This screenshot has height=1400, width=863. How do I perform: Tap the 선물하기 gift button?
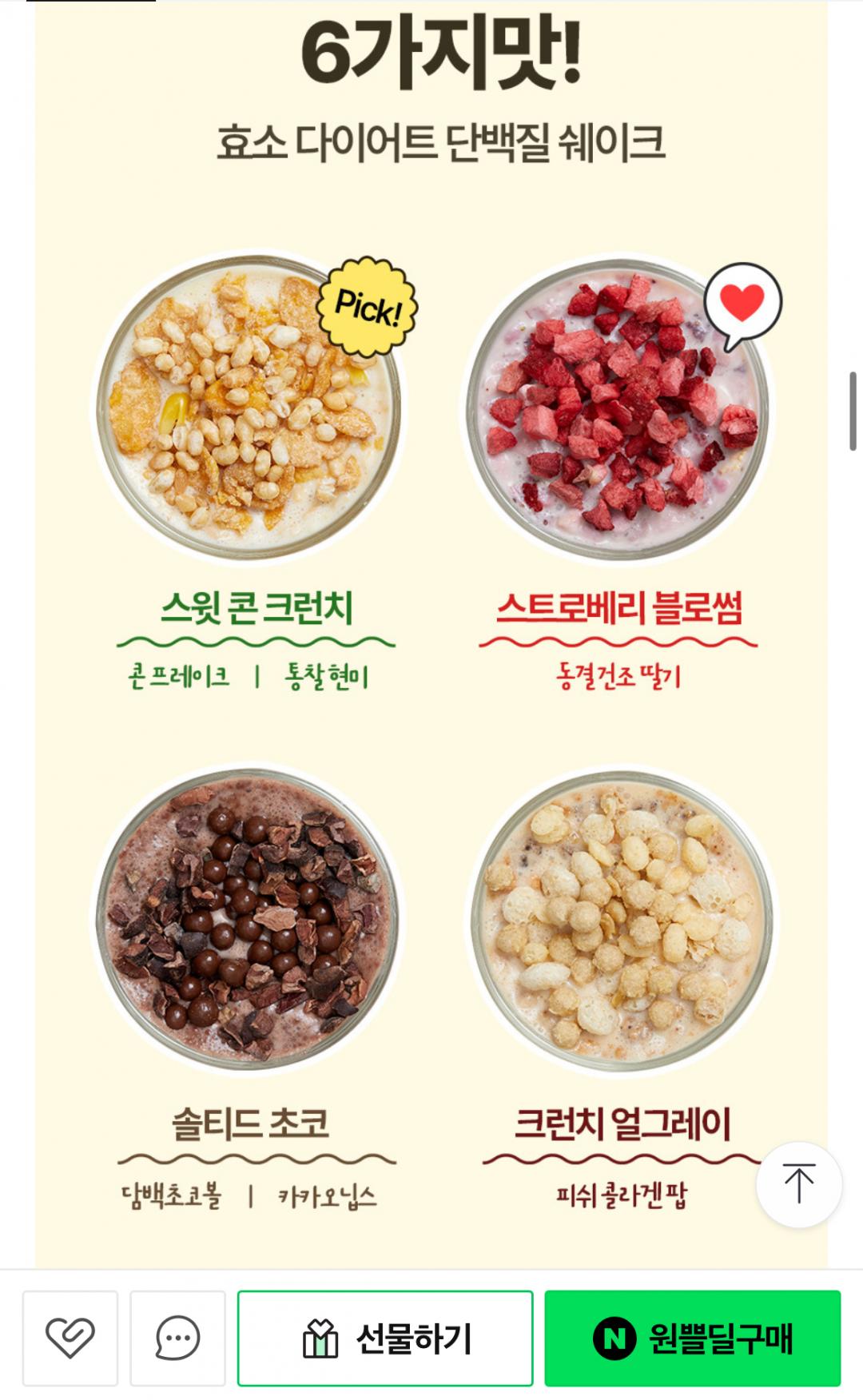coord(385,1338)
